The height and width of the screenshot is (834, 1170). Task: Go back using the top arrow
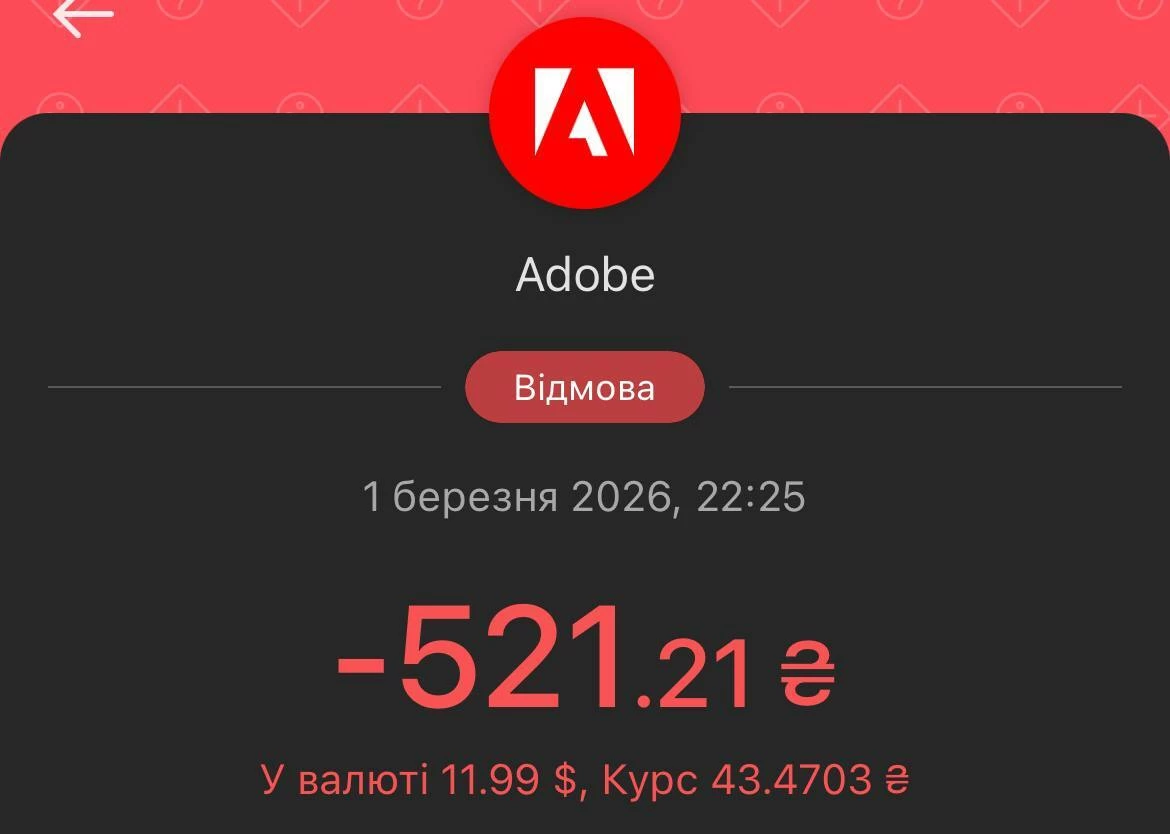point(82,15)
